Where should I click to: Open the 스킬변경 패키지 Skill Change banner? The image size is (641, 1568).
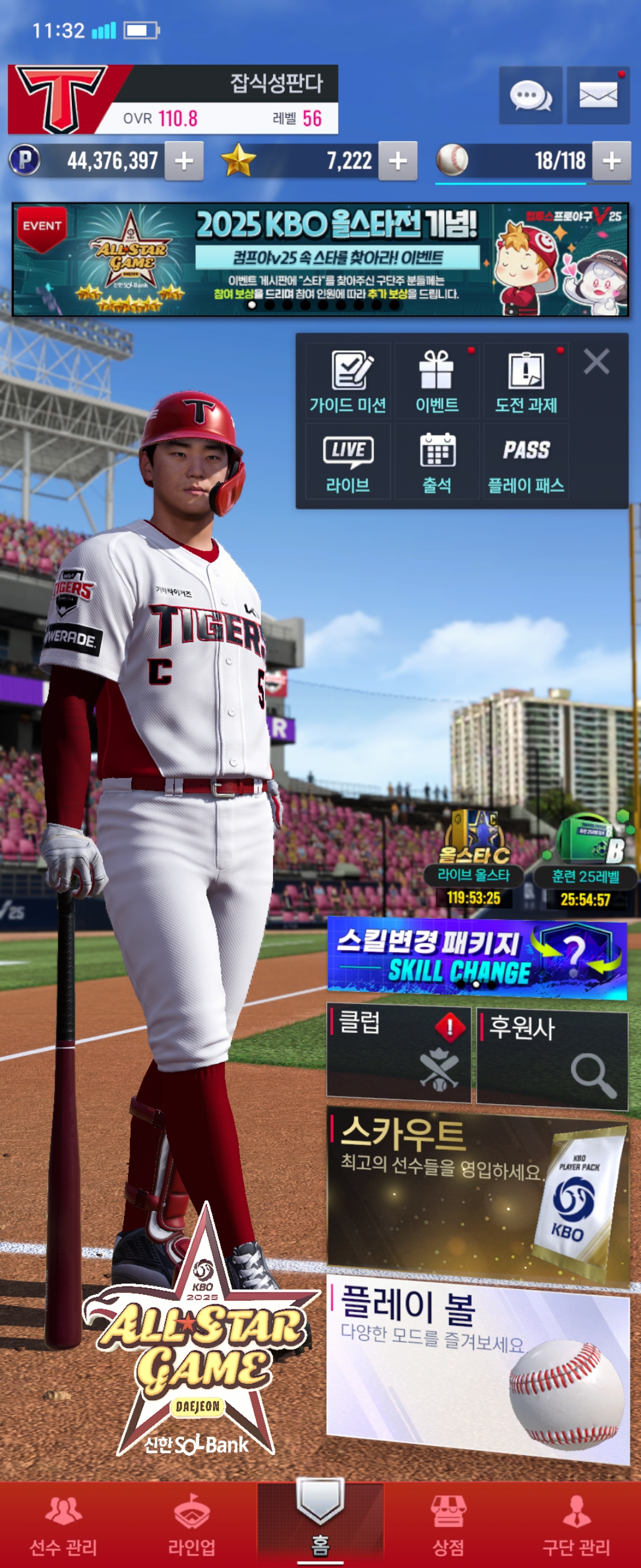pyautogui.click(x=477, y=958)
